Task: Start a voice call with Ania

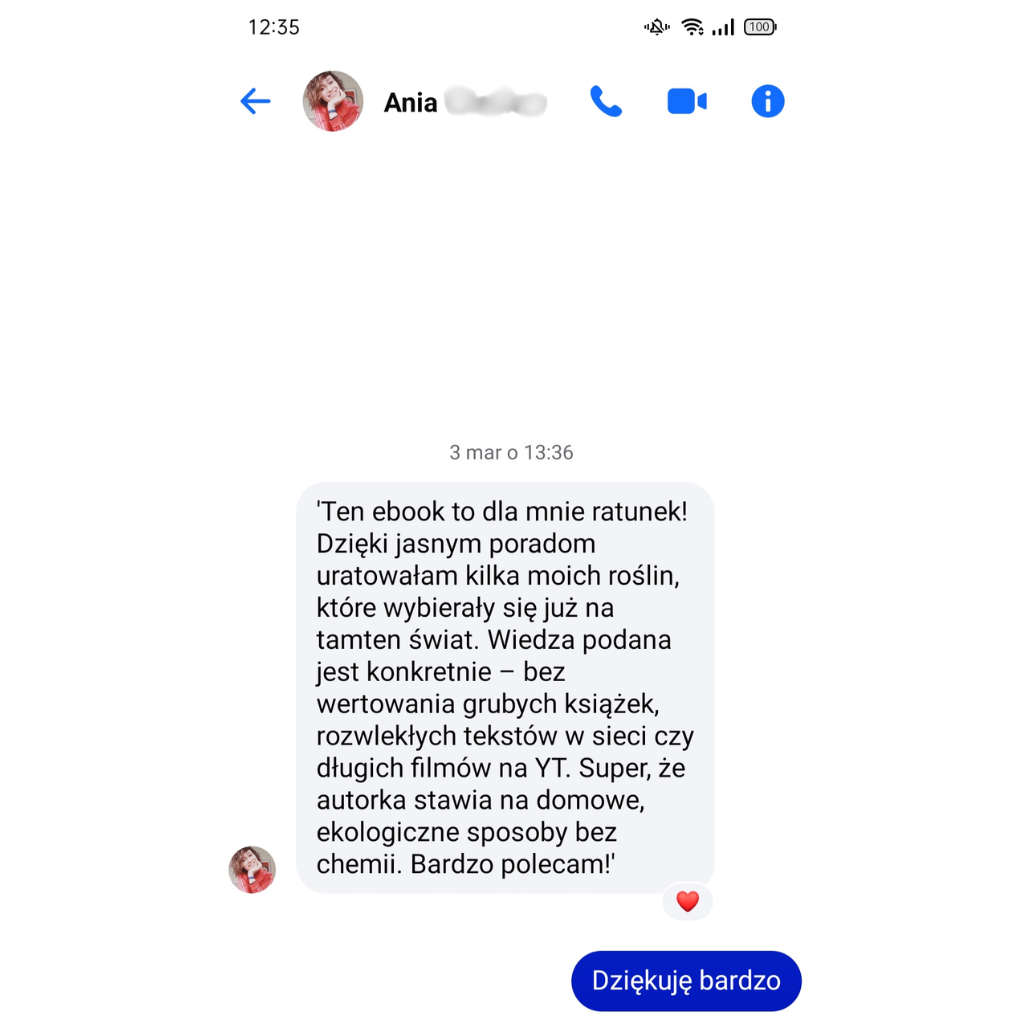Action: point(606,101)
